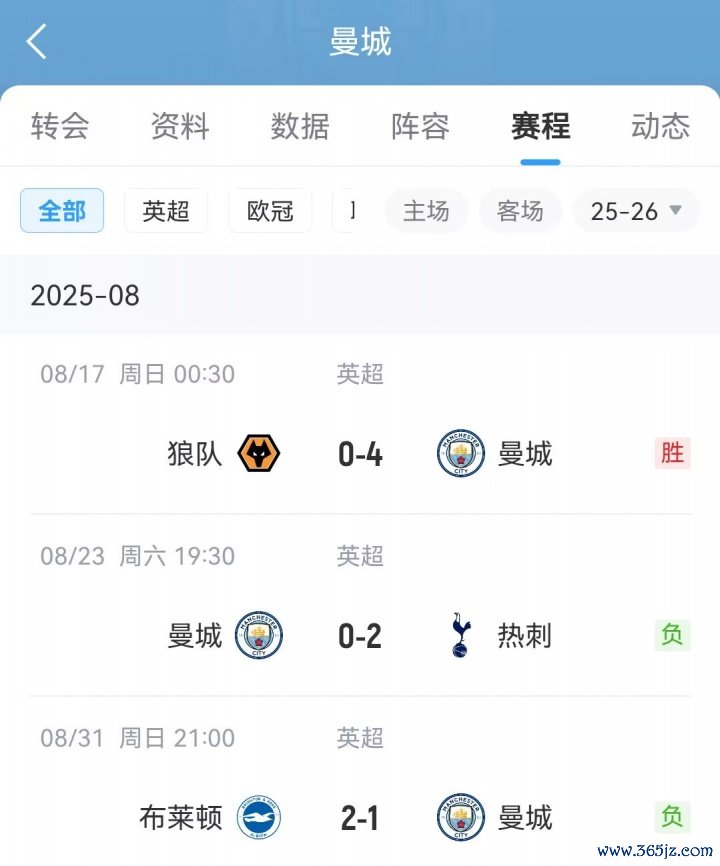The width and height of the screenshot is (720, 866).
Task: View the 阵容 tab
Action: pos(420,126)
